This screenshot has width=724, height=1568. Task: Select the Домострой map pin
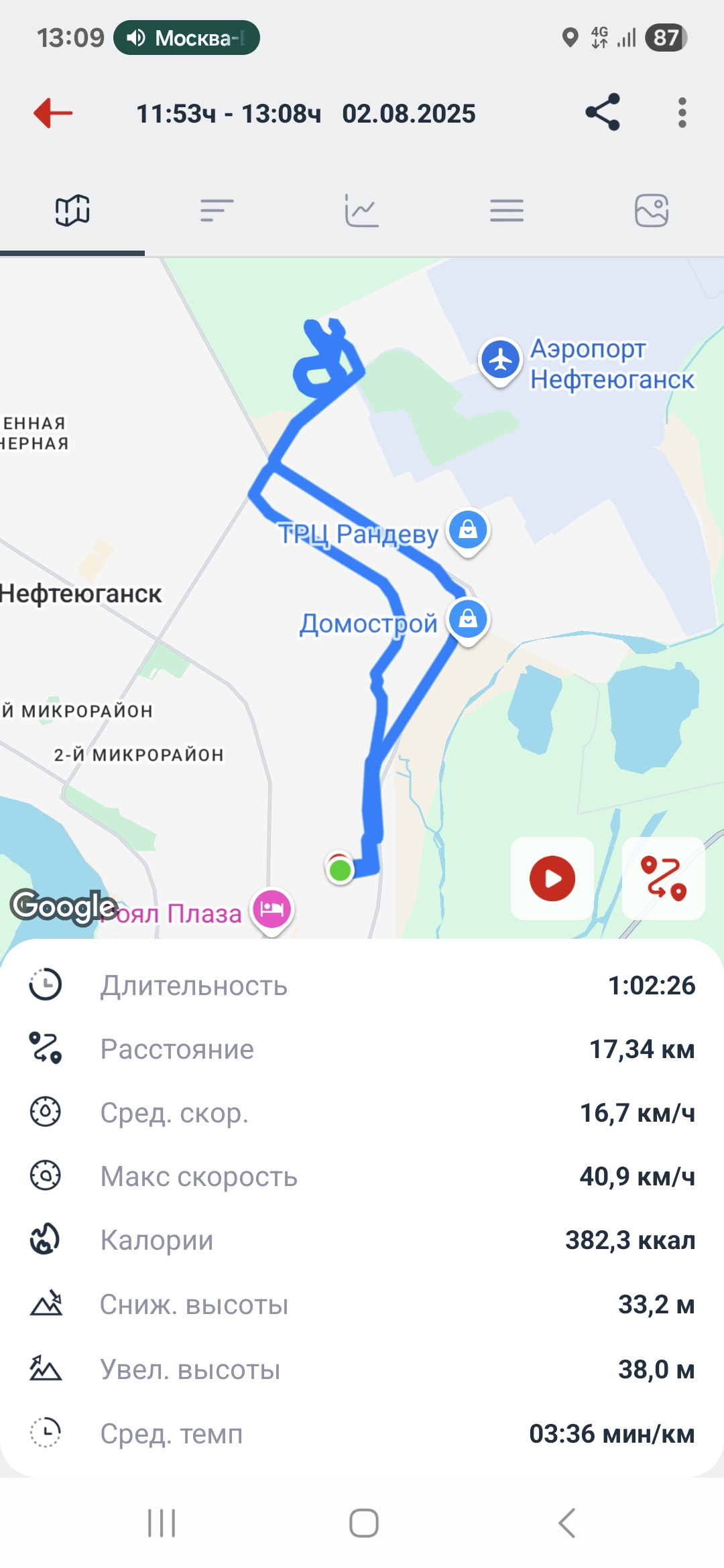(x=468, y=620)
